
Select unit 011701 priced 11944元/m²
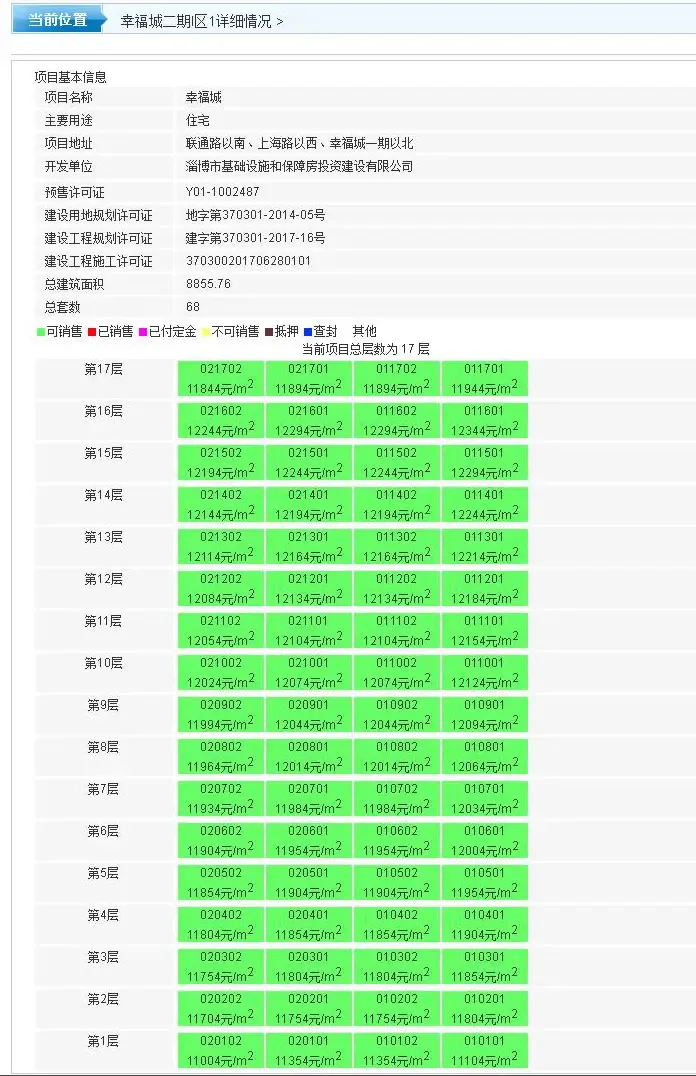tap(484, 378)
